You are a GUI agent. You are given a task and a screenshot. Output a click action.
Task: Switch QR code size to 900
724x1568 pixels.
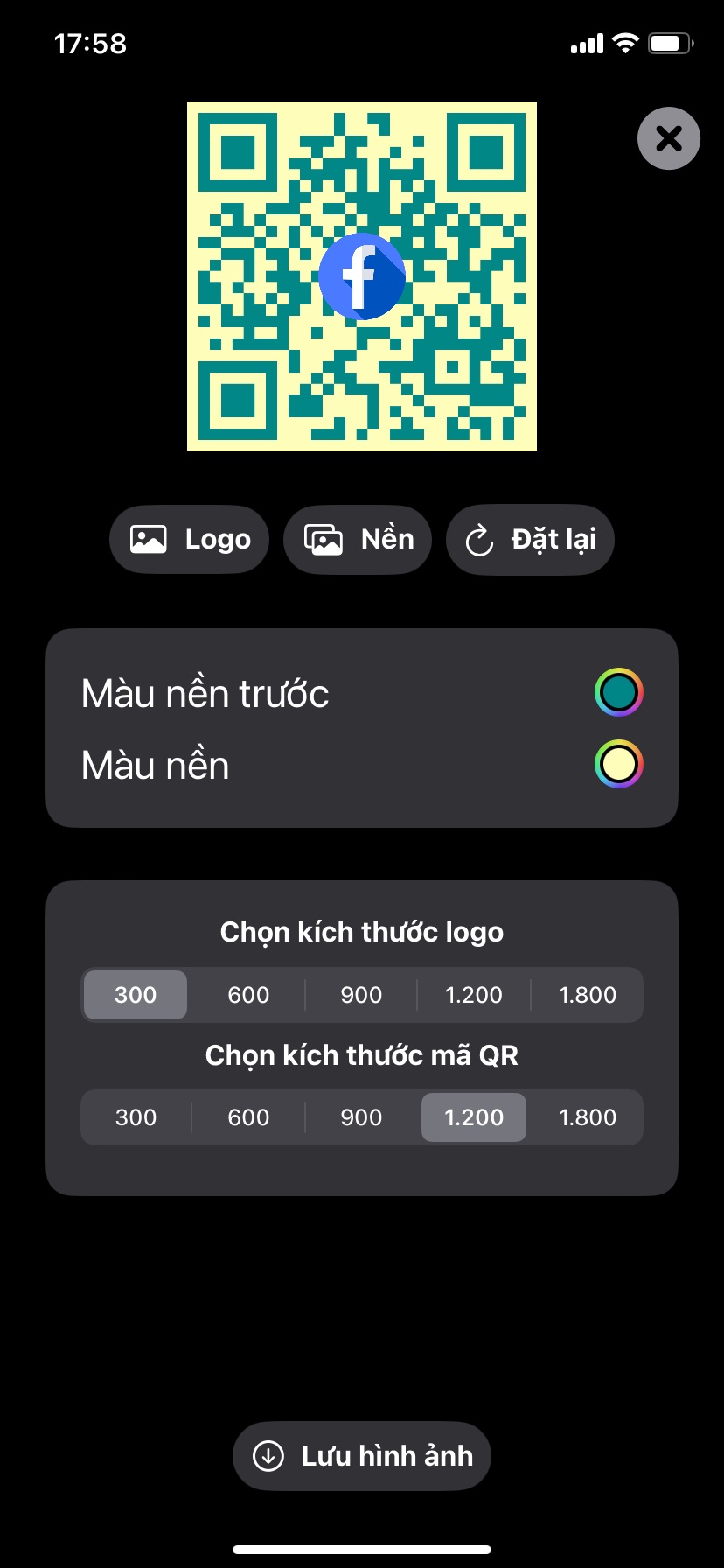(361, 1117)
